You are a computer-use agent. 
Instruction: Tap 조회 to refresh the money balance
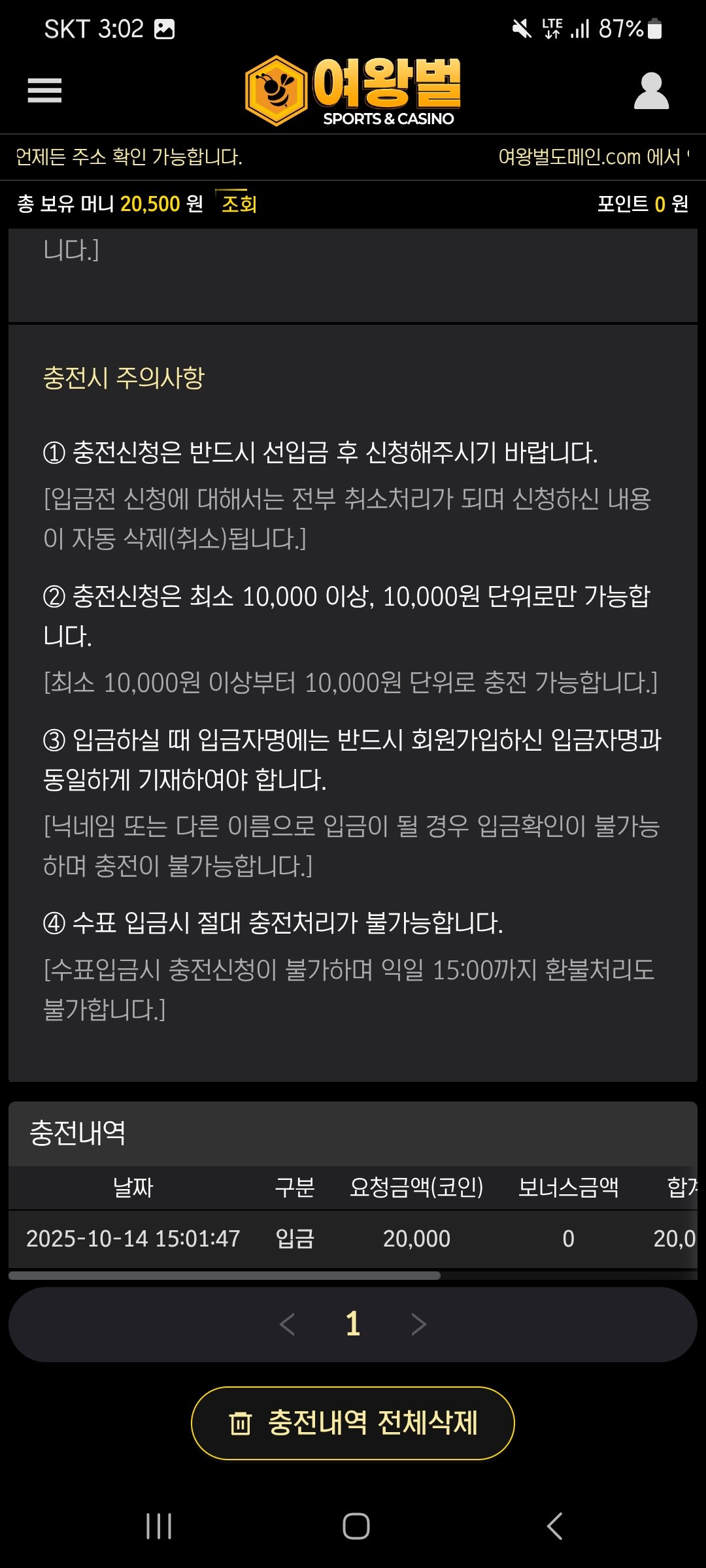coord(239,204)
